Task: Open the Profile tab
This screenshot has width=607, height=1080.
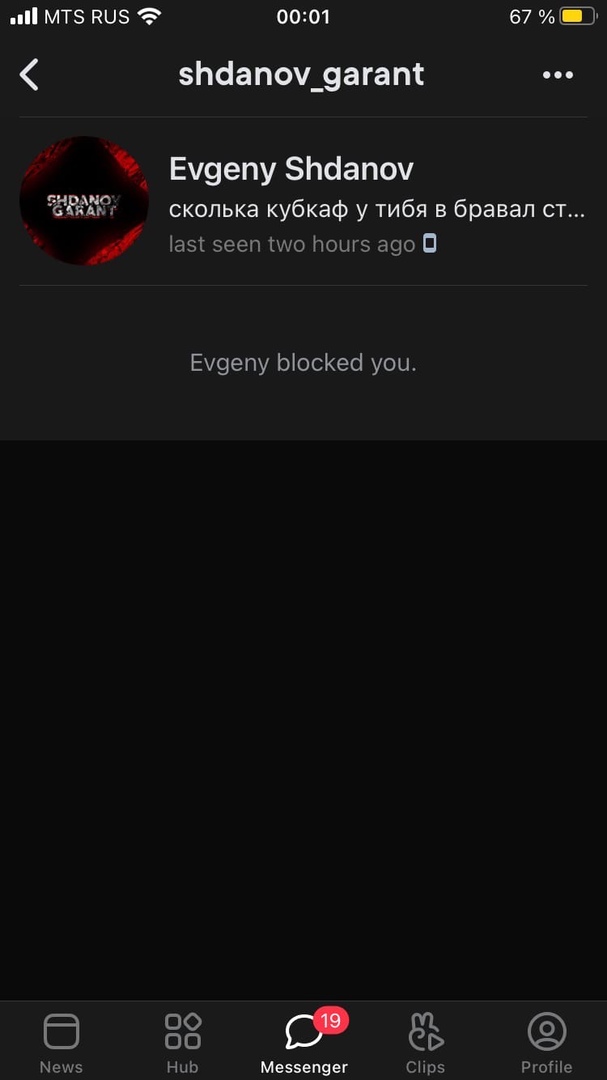Action: [x=546, y=1041]
